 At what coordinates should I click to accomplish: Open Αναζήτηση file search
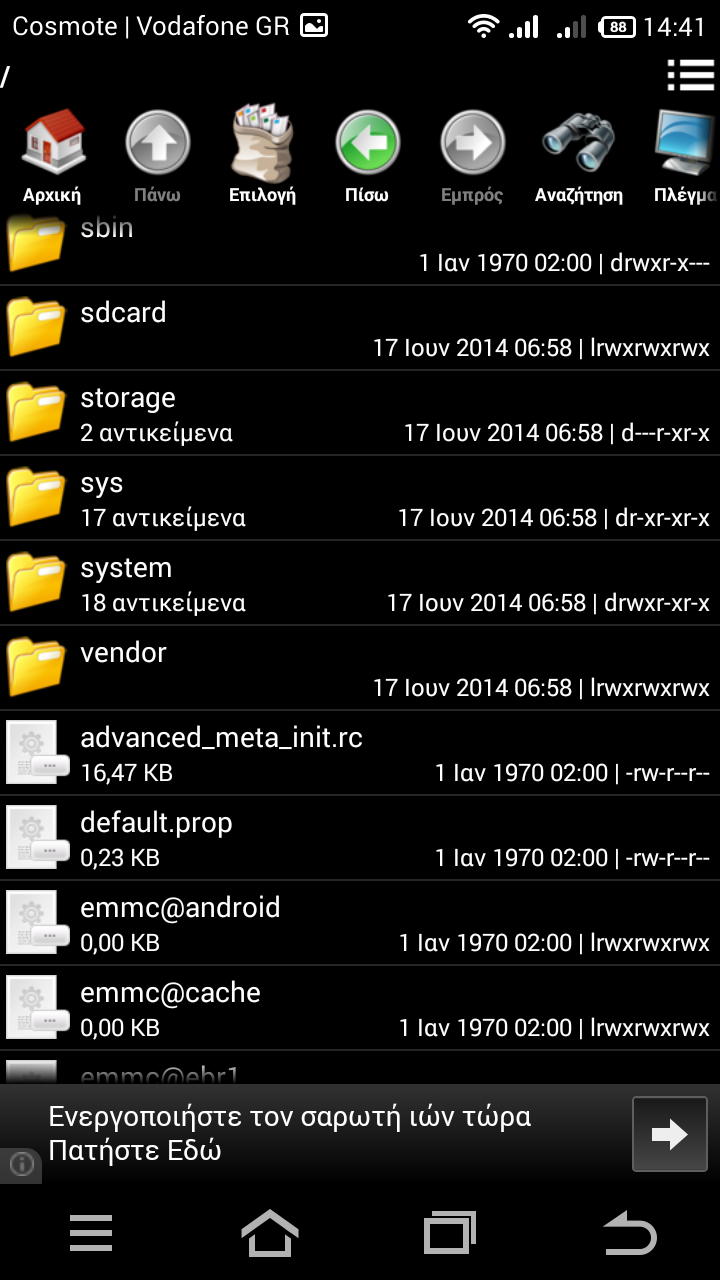[578, 157]
